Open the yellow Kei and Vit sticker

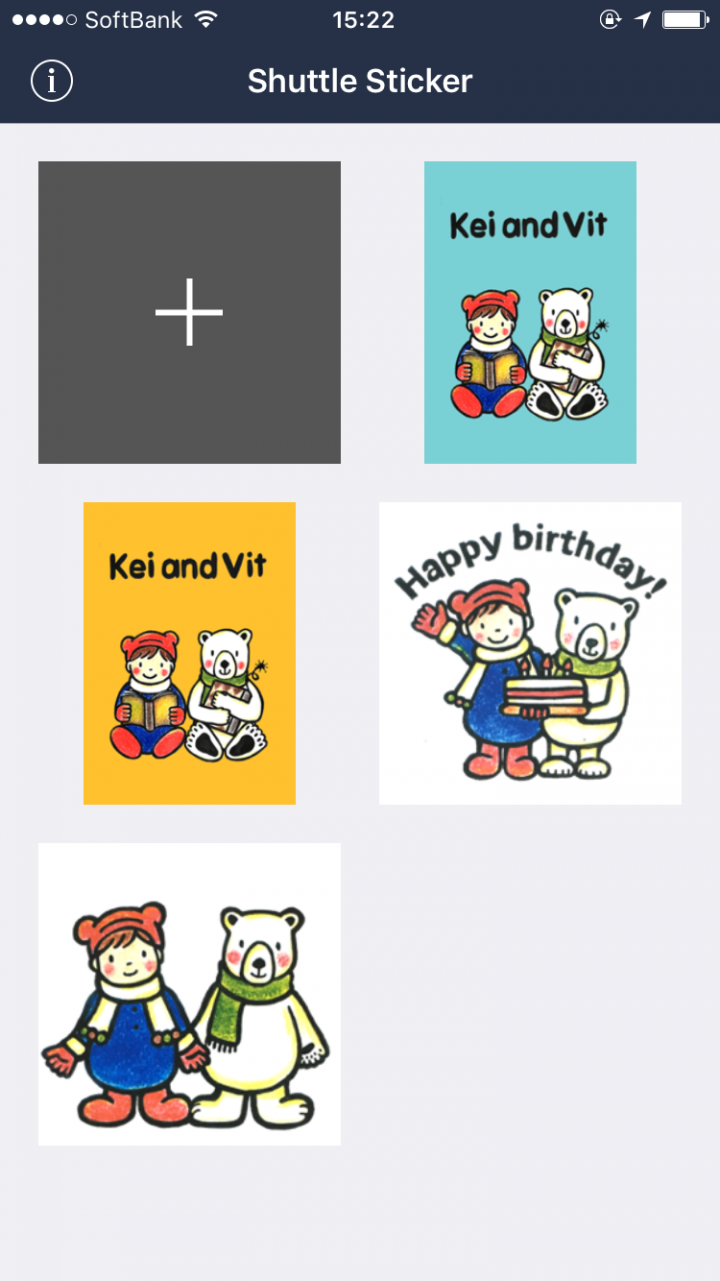click(x=189, y=653)
